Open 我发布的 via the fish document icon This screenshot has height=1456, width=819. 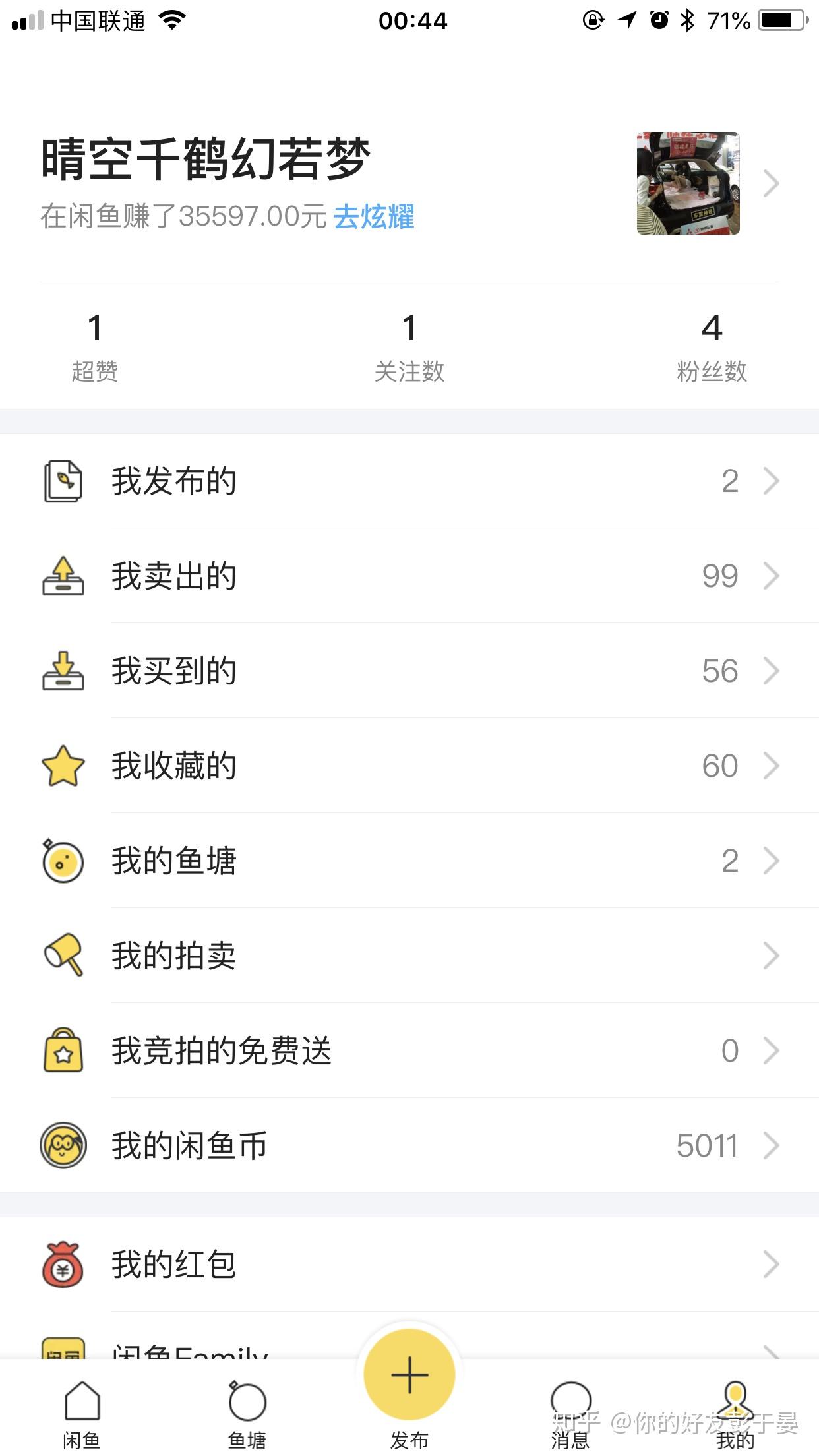pyautogui.click(x=63, y=481)
